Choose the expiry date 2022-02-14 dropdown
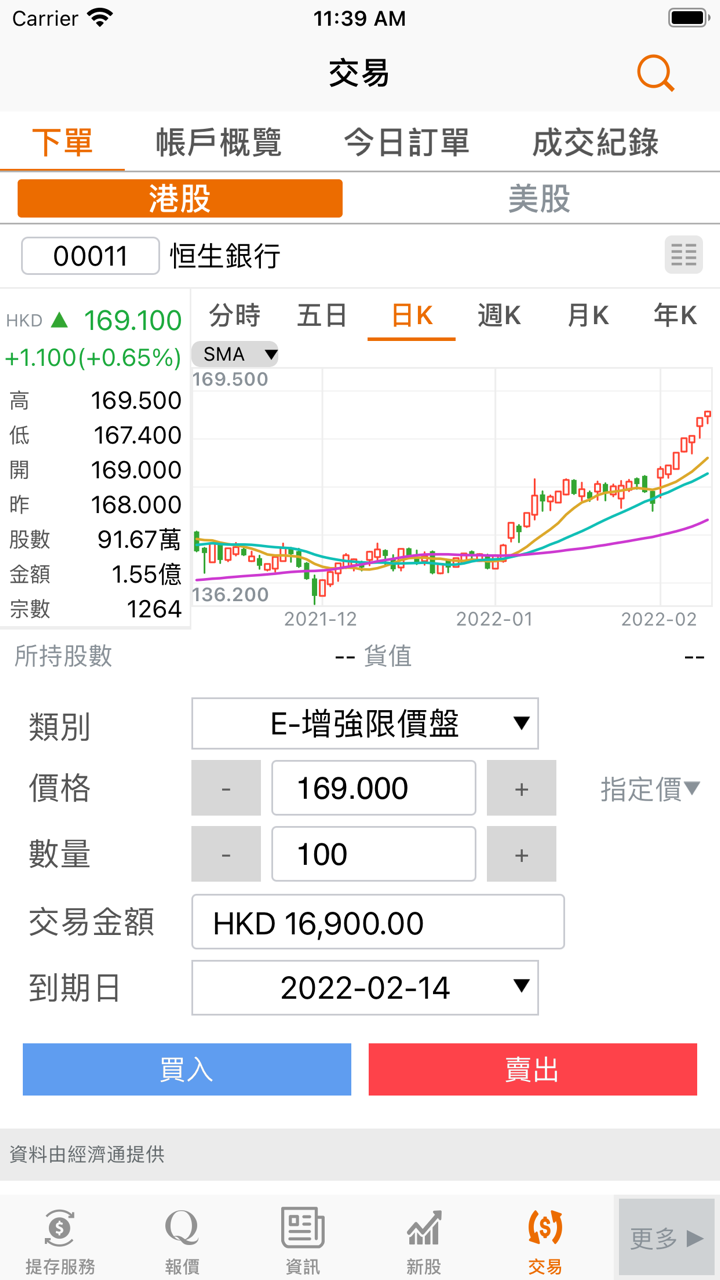 coord(365,988)
